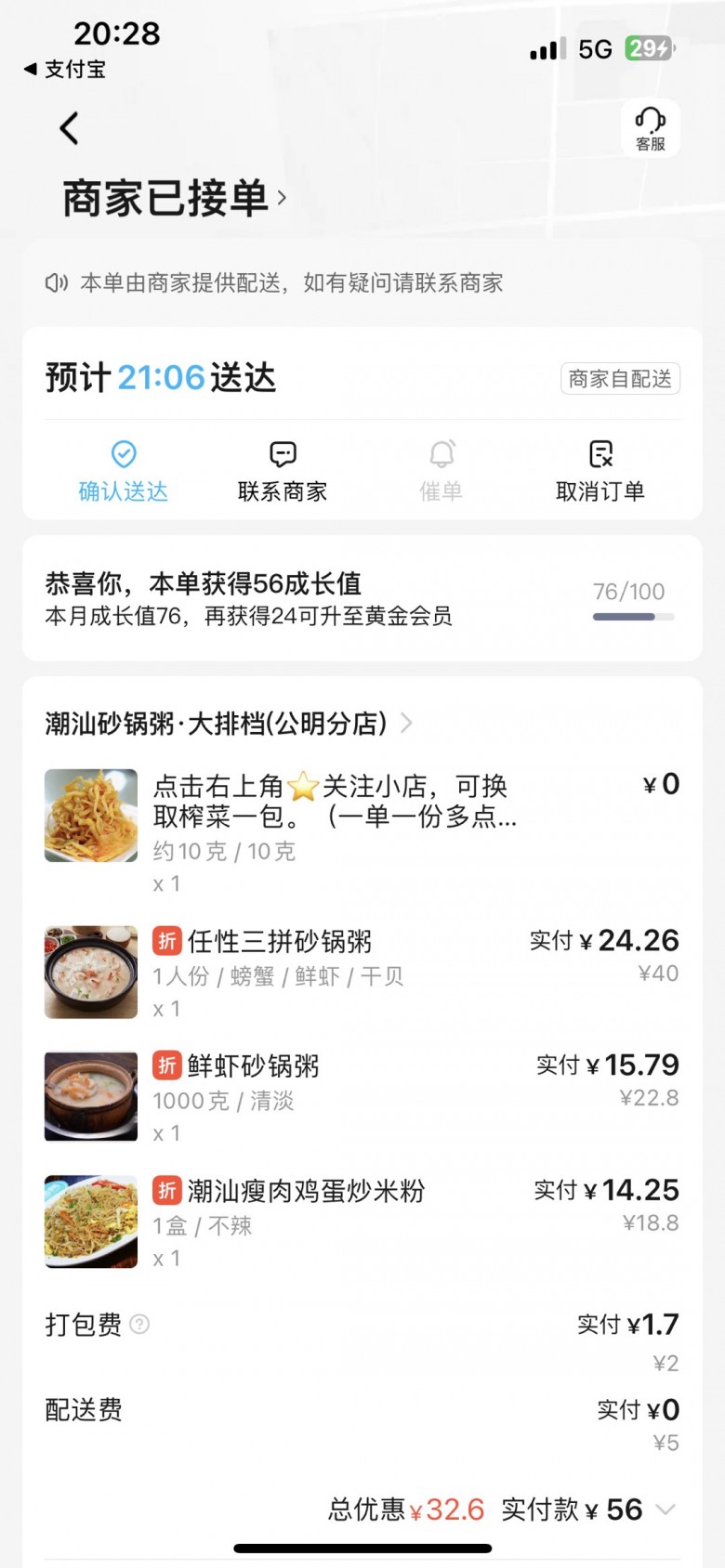Expand the 实付款 payment breakdown
The width and height of the screenshot is (725, 1568).
(x=666, y=1509)
